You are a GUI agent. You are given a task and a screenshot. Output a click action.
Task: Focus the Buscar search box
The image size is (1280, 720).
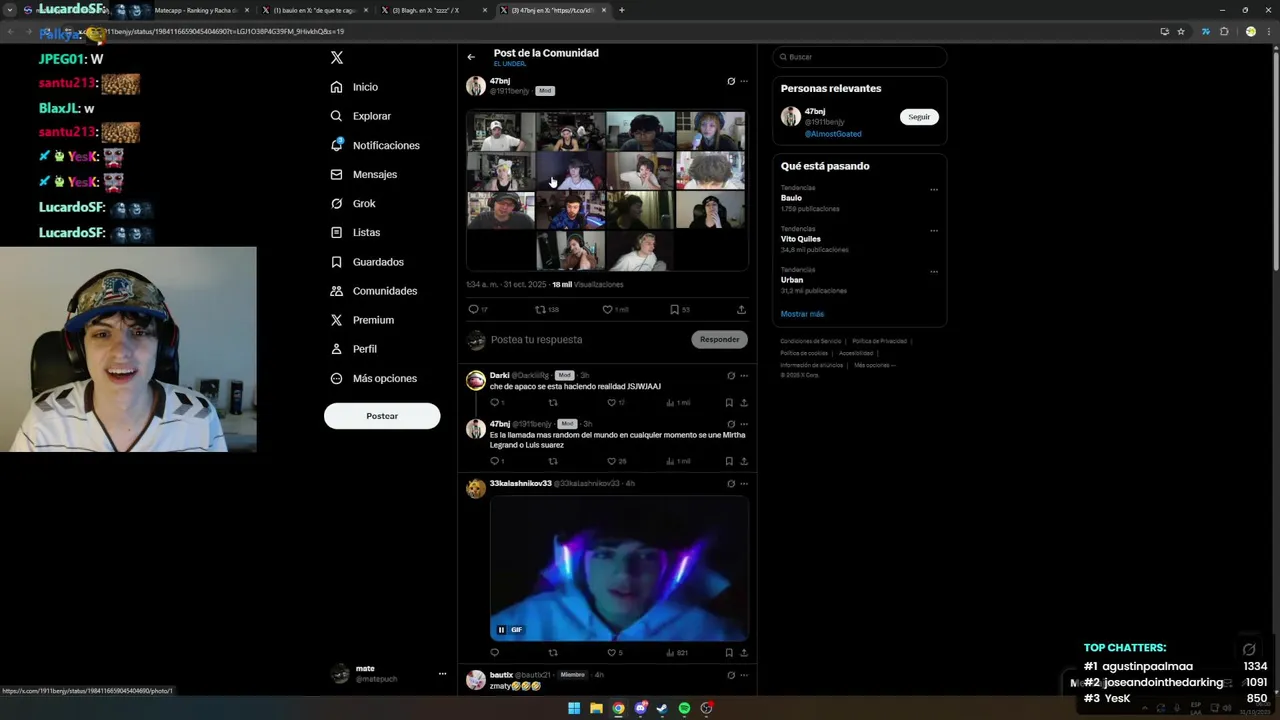tap(860, 57)
